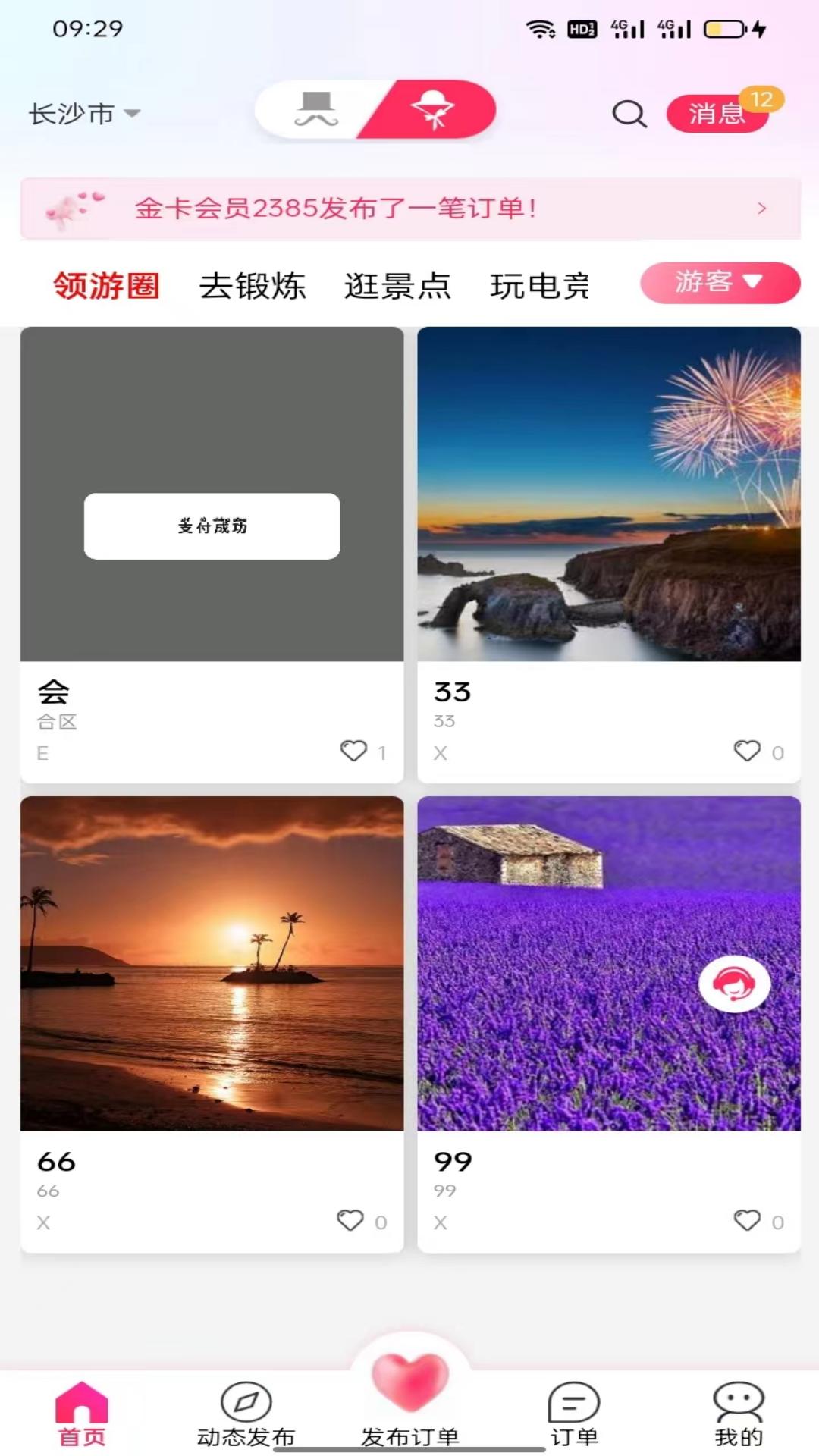Switch to the 去锻炼 tab
This screenshot has width=819, height=1456.
click(x=254, y=286)
